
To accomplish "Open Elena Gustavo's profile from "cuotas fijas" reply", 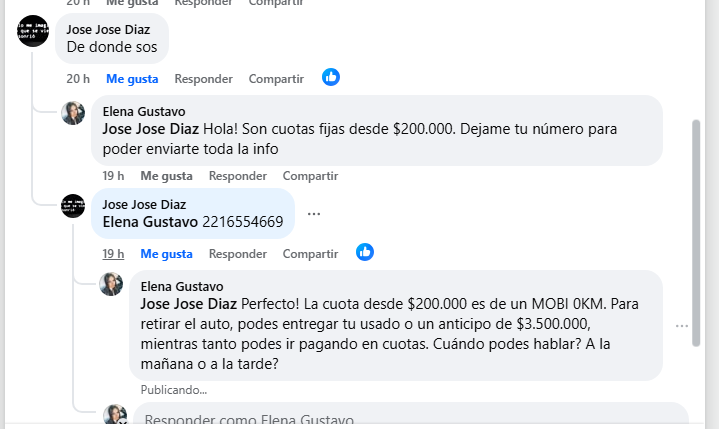I will tap(143, 112).
